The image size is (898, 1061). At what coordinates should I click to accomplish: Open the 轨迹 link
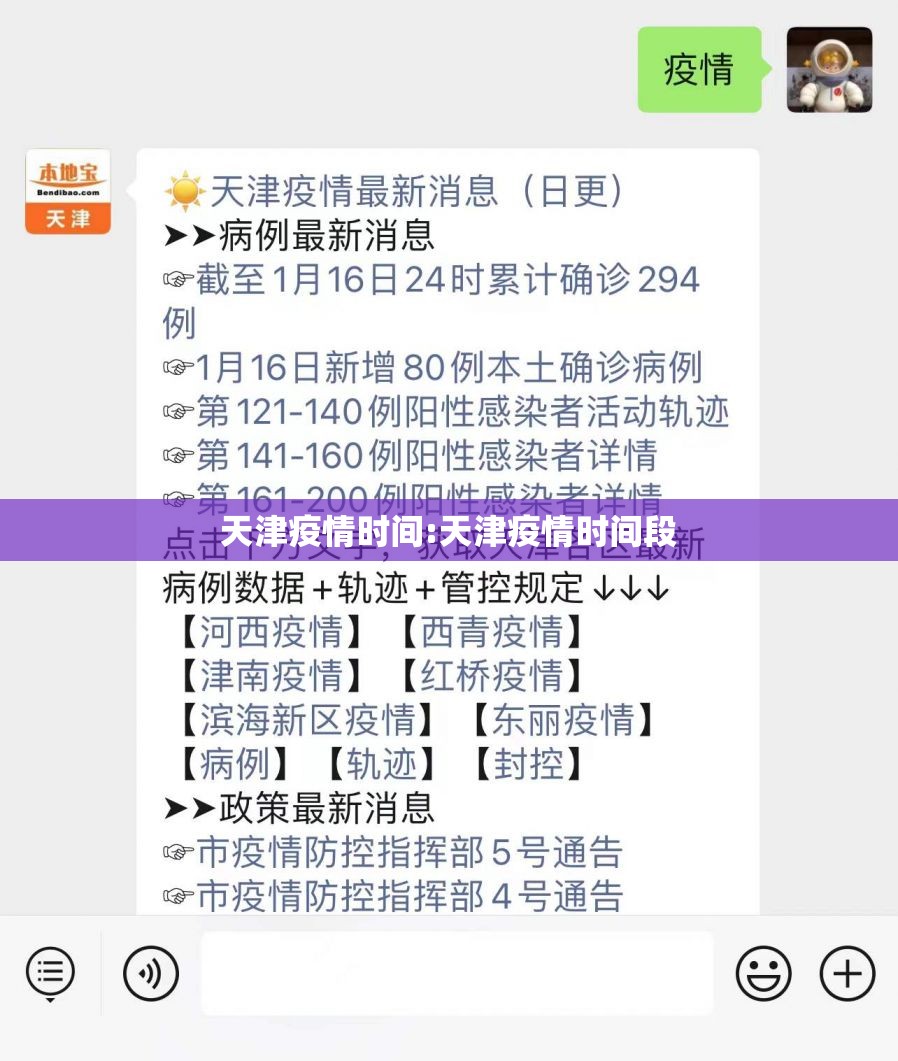[381, 763]
